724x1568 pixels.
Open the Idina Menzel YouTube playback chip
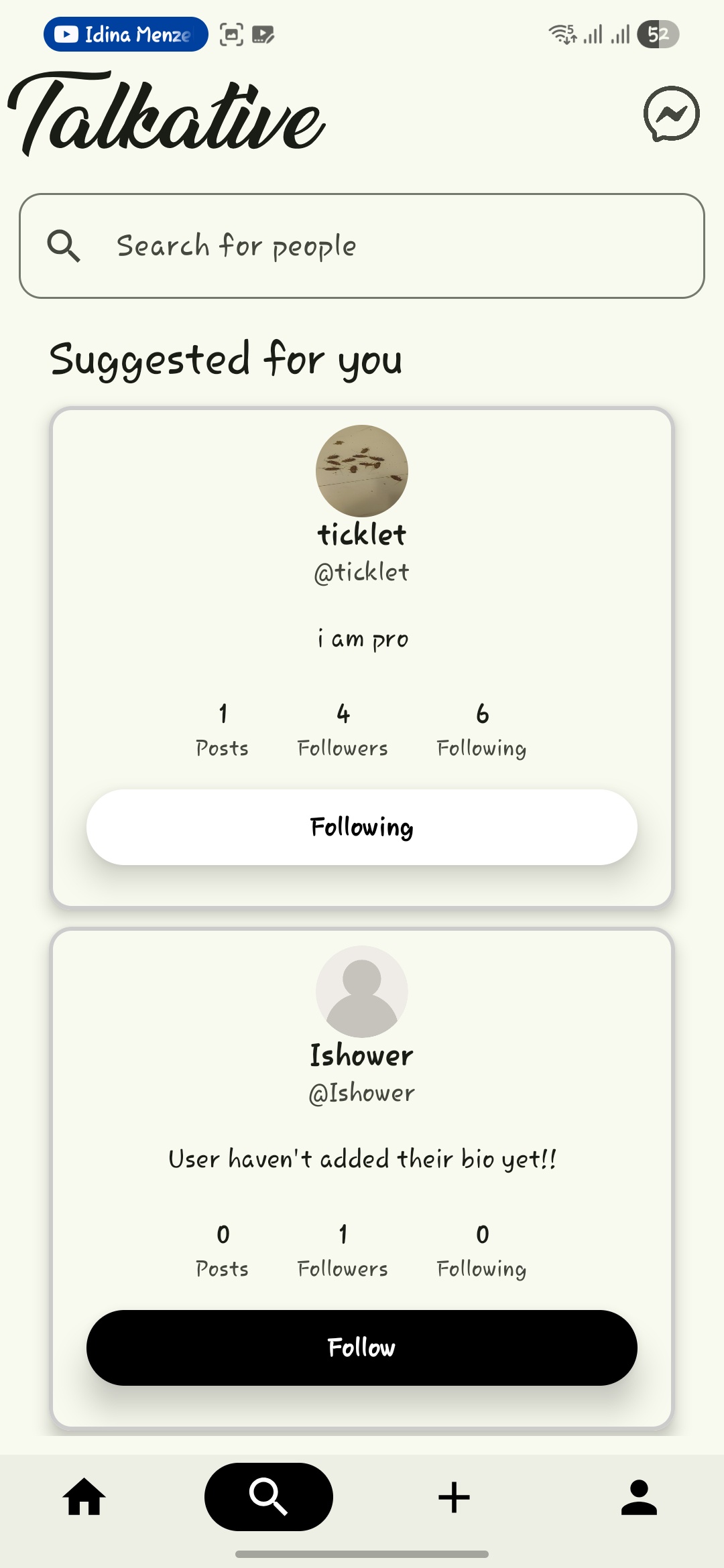pos(126,34)
